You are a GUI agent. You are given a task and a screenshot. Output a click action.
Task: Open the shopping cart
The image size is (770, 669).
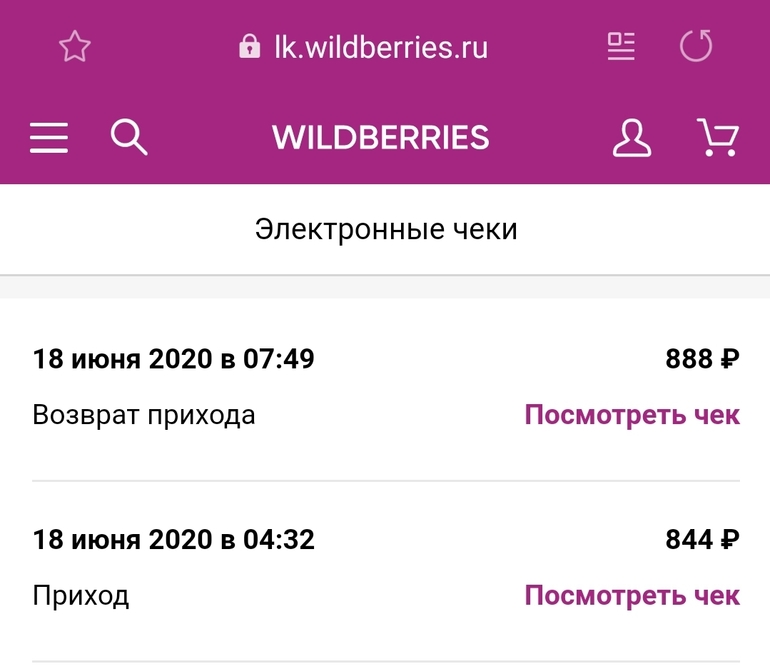pyautogui.click(x=717, y=138)
